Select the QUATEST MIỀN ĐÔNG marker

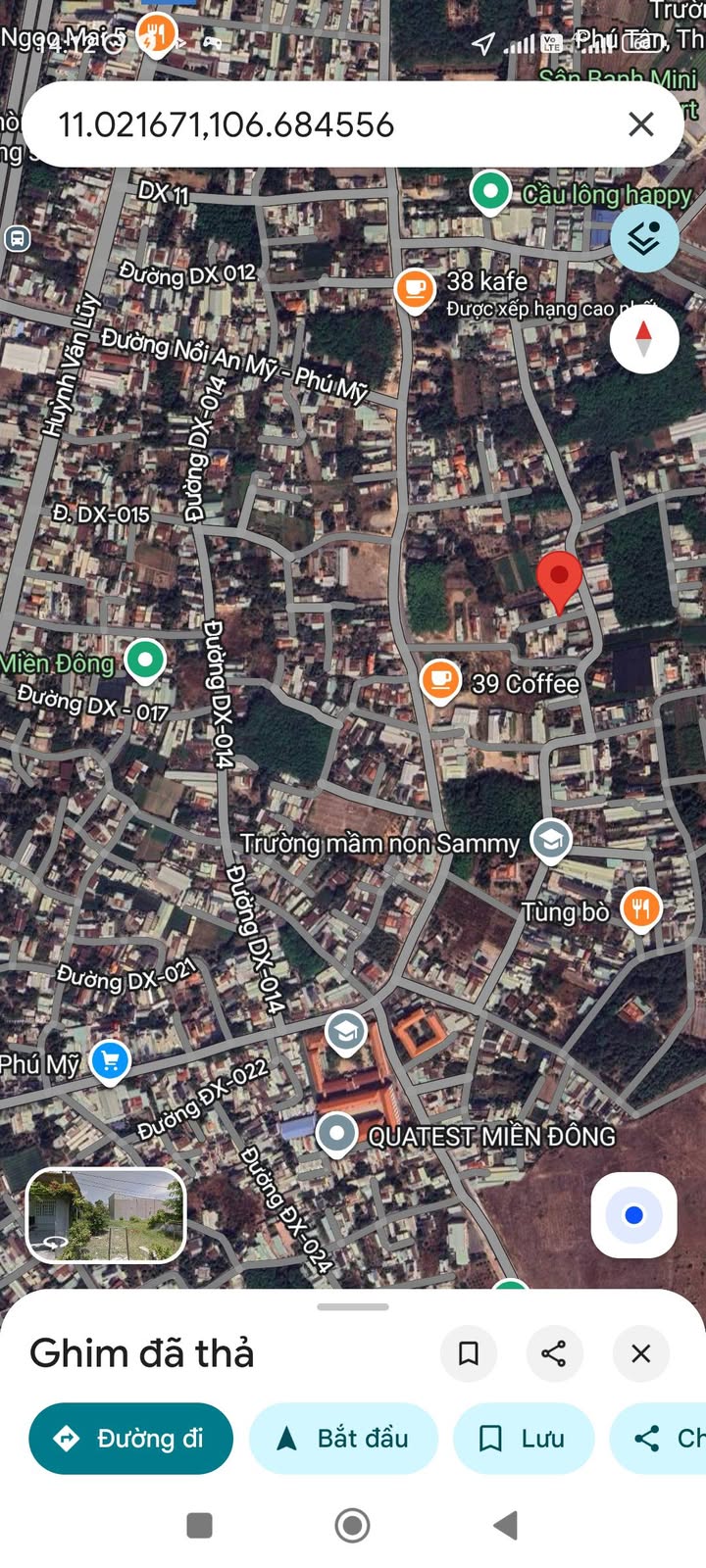click(x=336, y=1134)
